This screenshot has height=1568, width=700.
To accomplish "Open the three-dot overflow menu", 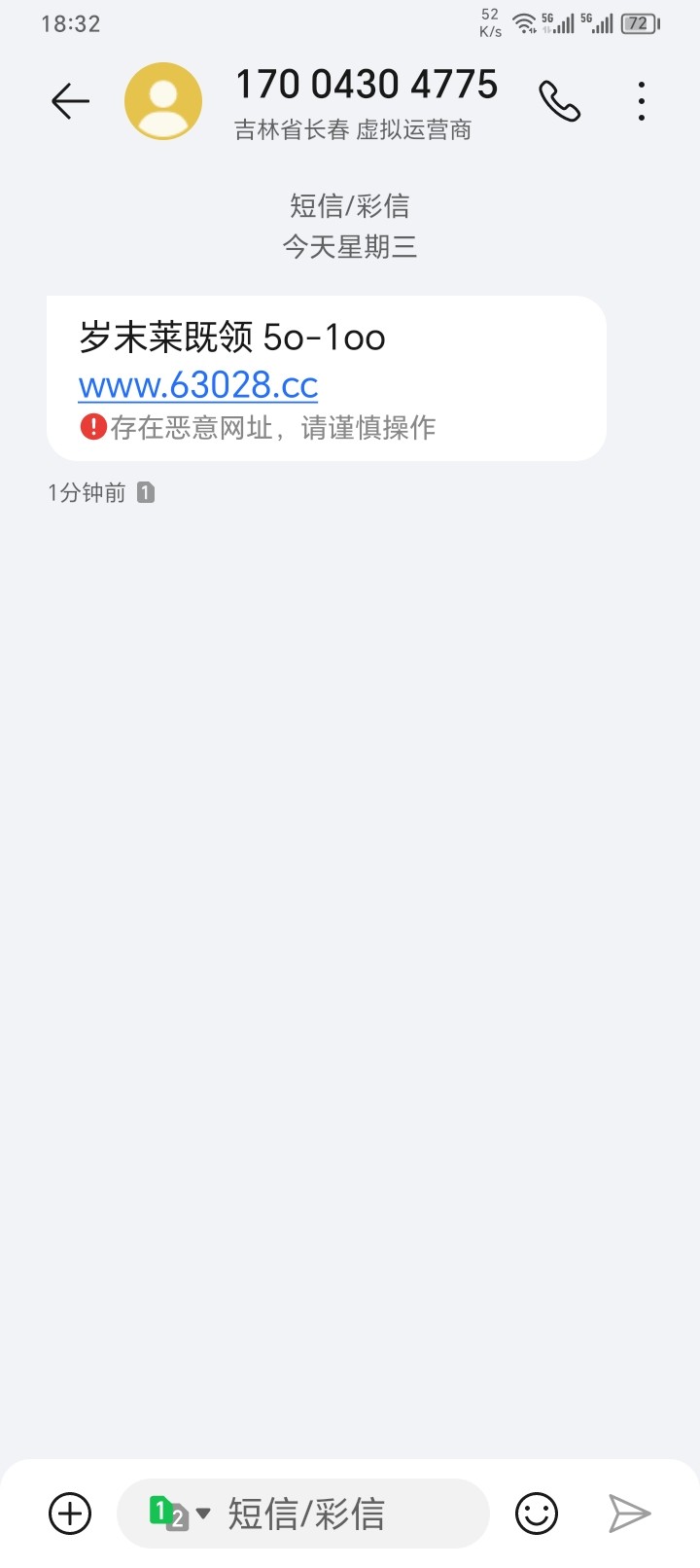I will [x=642, y=101].
